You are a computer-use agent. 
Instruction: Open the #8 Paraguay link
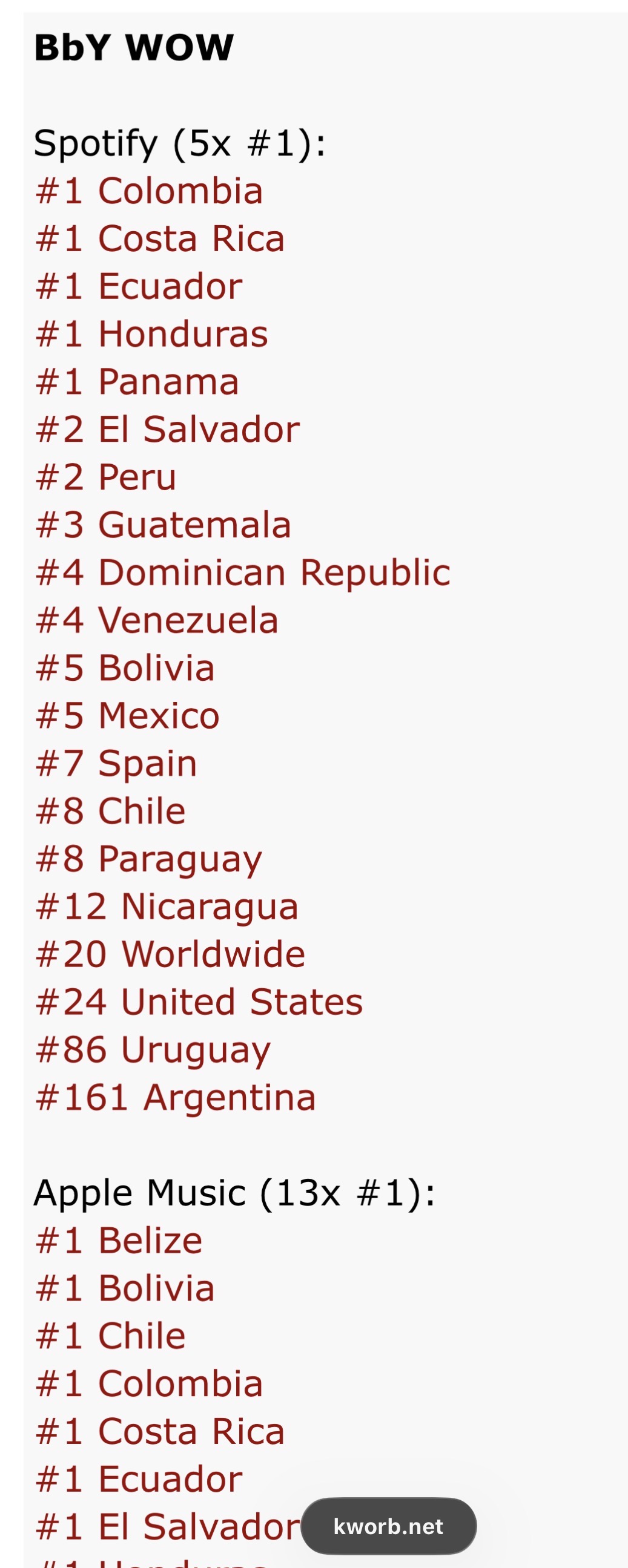pos(148,859)
